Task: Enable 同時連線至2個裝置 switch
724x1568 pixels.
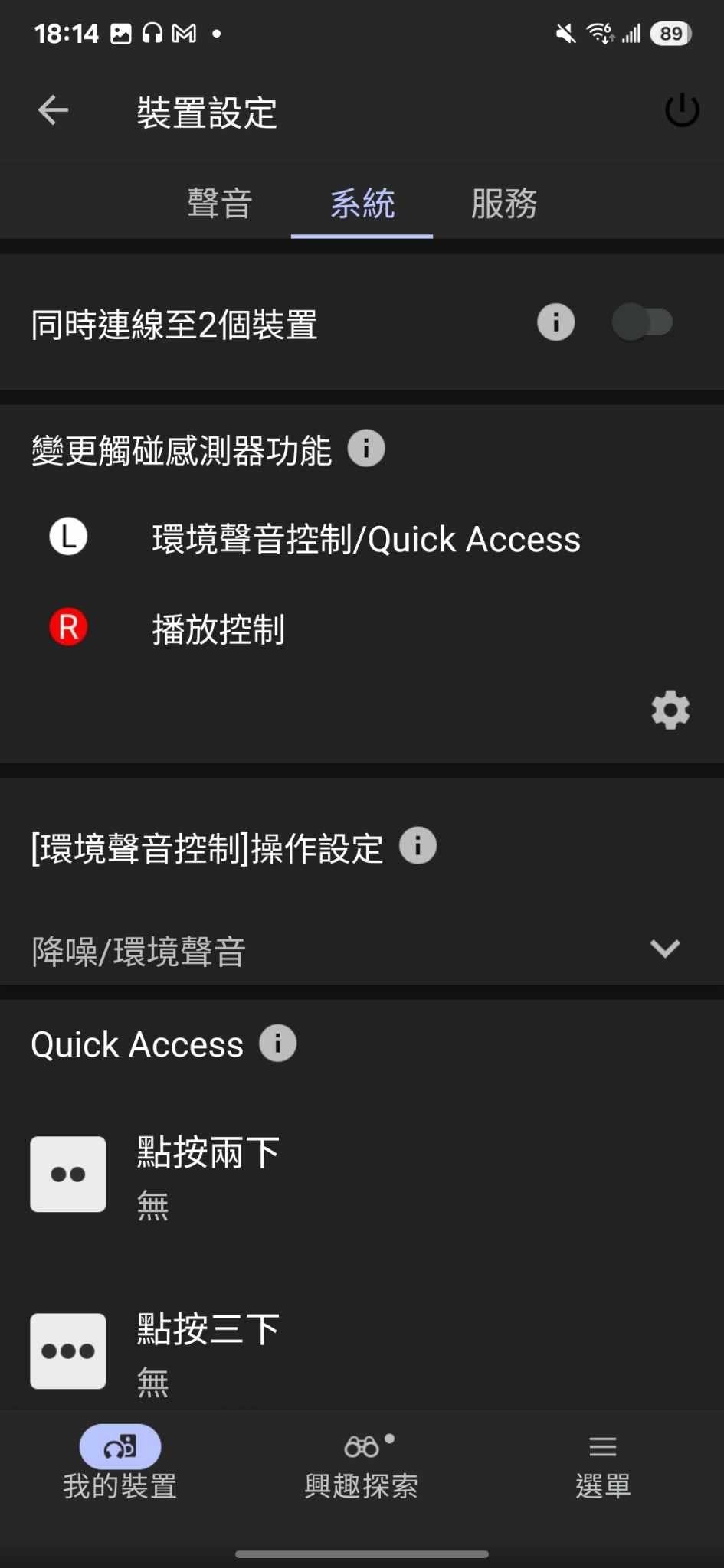Action: pos(642,322)
